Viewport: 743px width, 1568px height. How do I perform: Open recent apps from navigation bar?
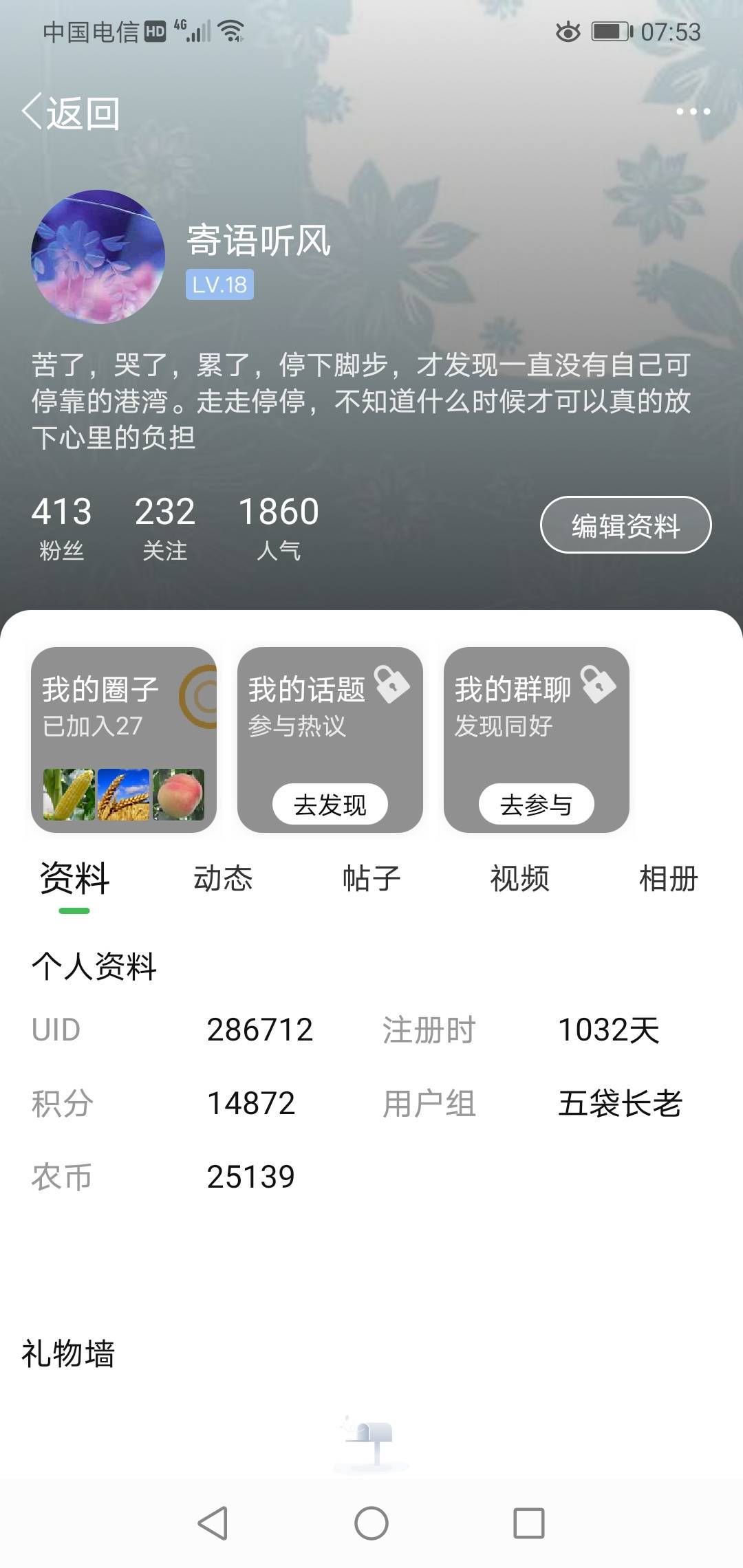click(529, 1523)
